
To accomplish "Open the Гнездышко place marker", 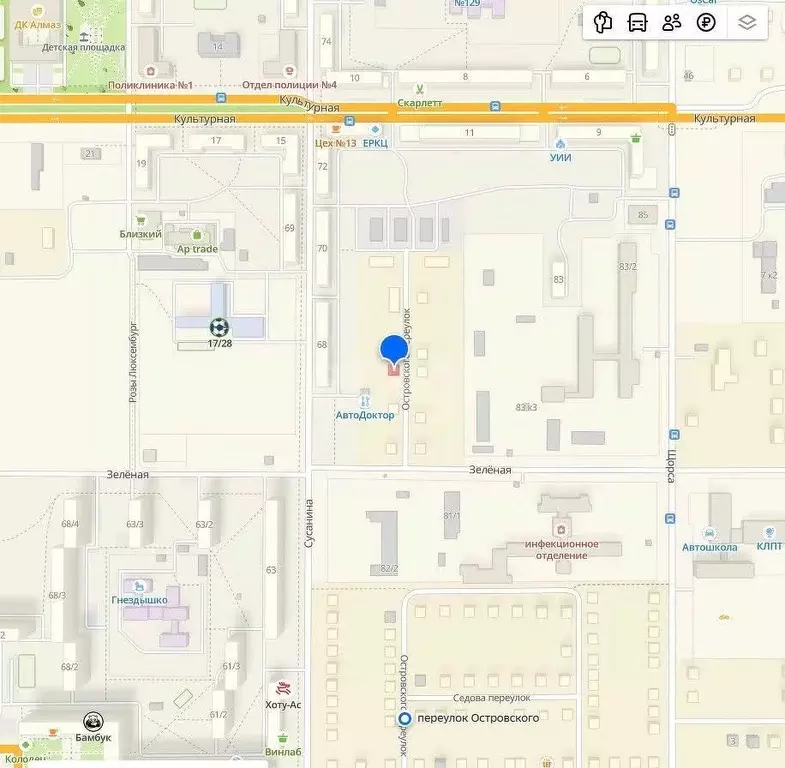I will point(138,585).
